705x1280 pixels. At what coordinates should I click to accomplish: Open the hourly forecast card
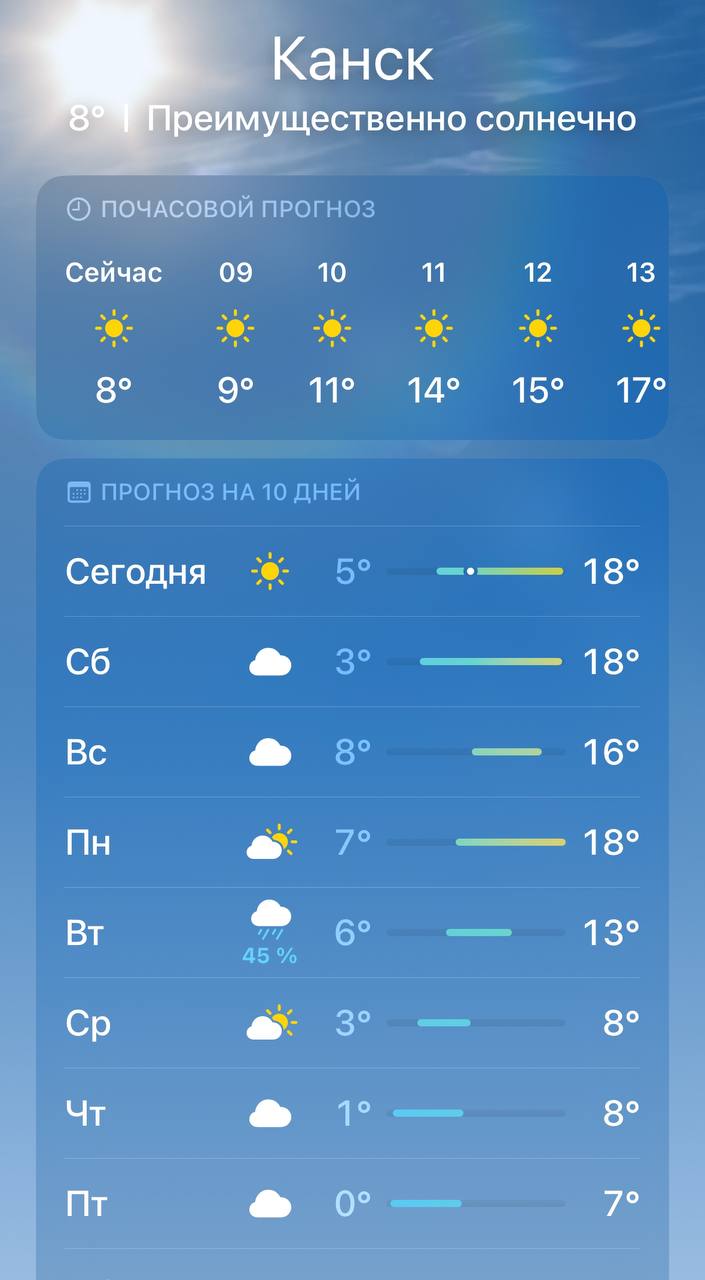click(352, 308)
